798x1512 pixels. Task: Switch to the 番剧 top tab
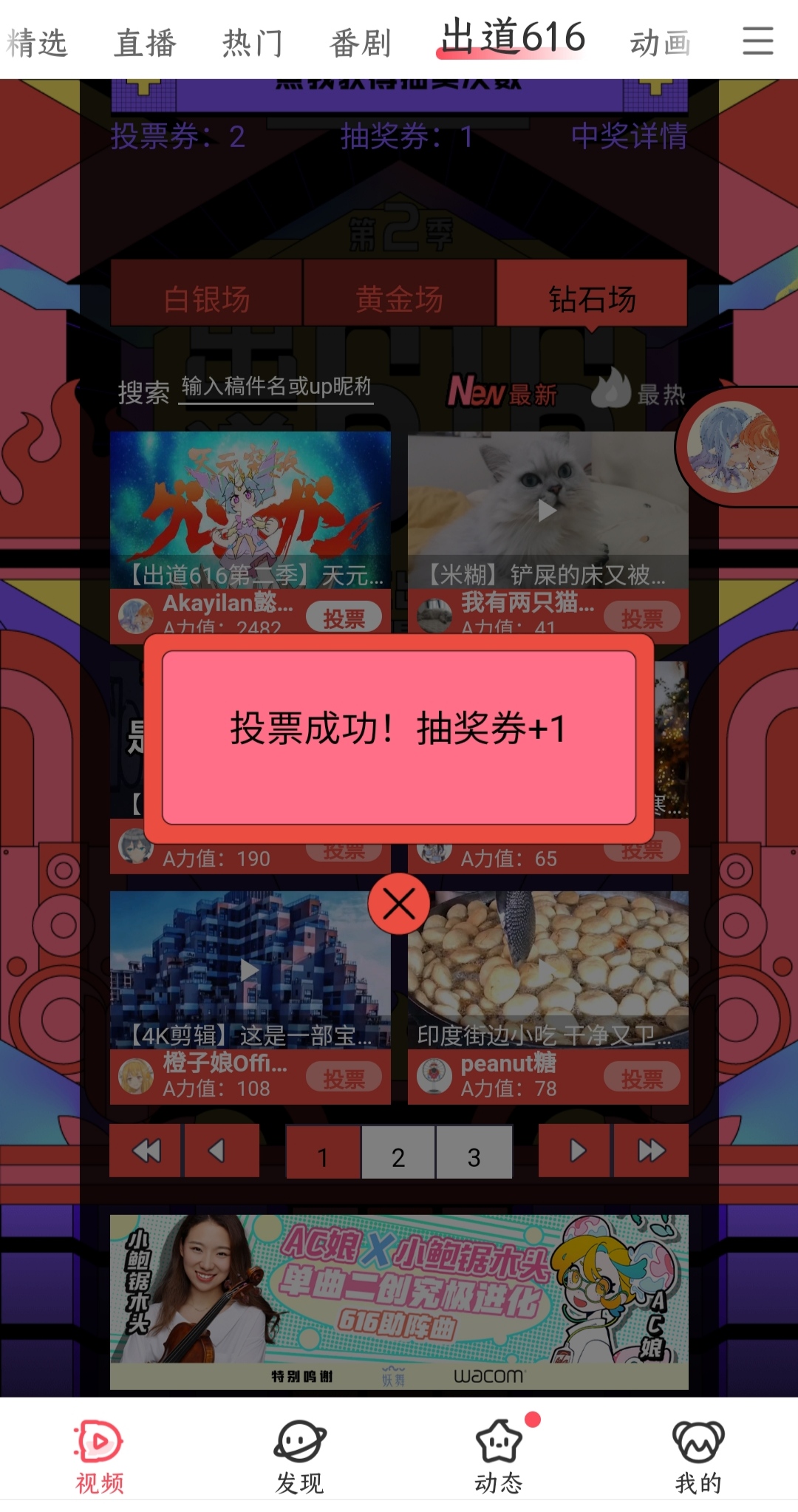coord(360,43)
